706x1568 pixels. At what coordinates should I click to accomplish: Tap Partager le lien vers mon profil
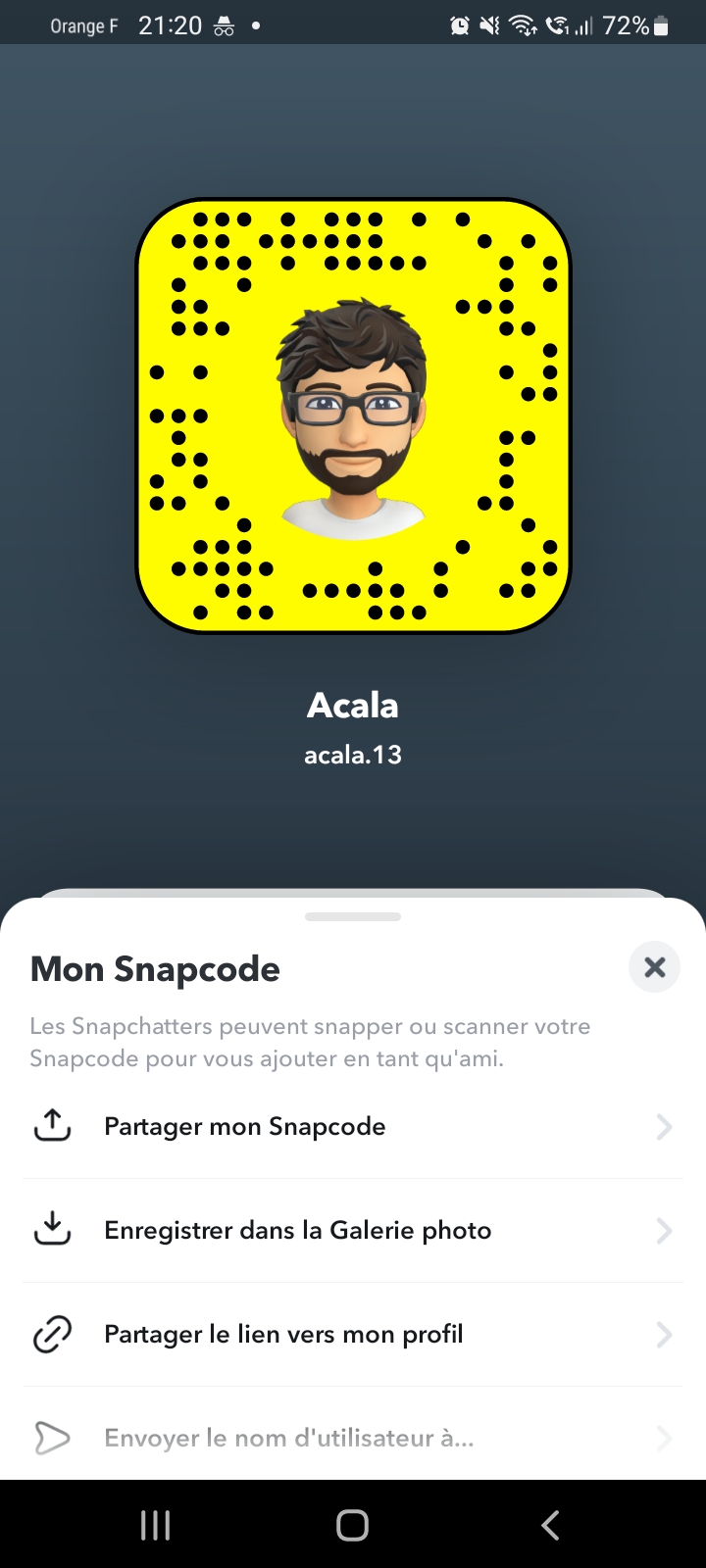(353, 1334)
